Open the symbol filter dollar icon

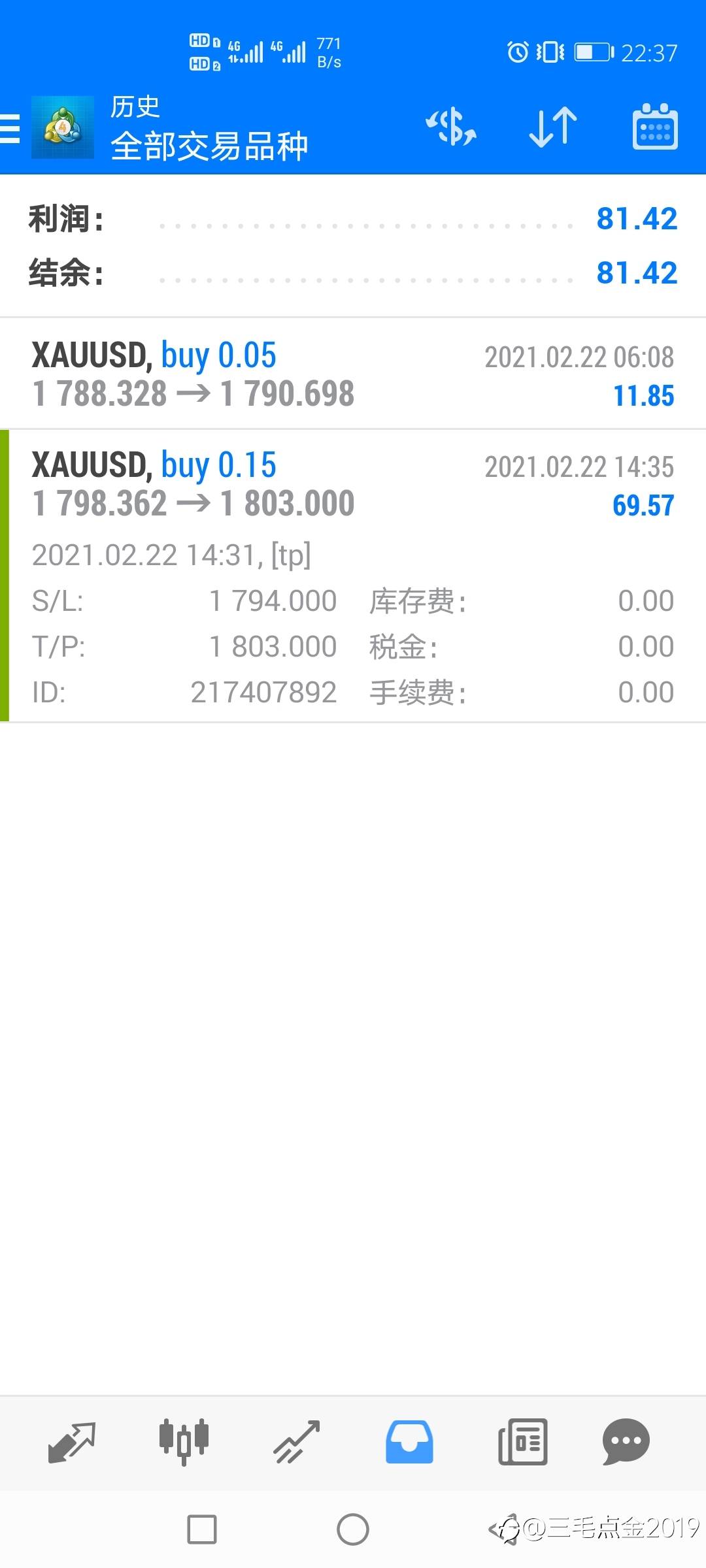pyautogui.click(x=451, y=127)
